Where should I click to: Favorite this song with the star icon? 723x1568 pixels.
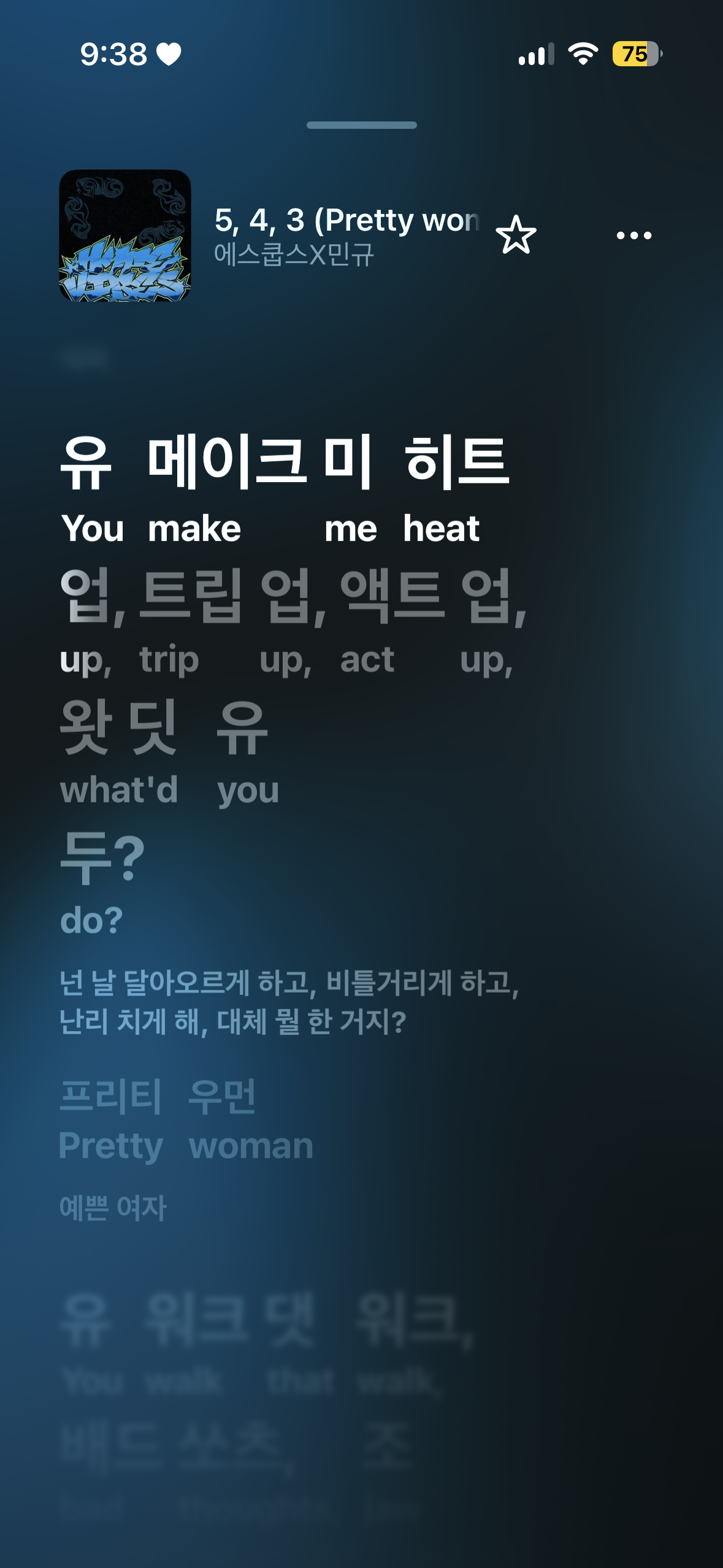pos(516,235)
